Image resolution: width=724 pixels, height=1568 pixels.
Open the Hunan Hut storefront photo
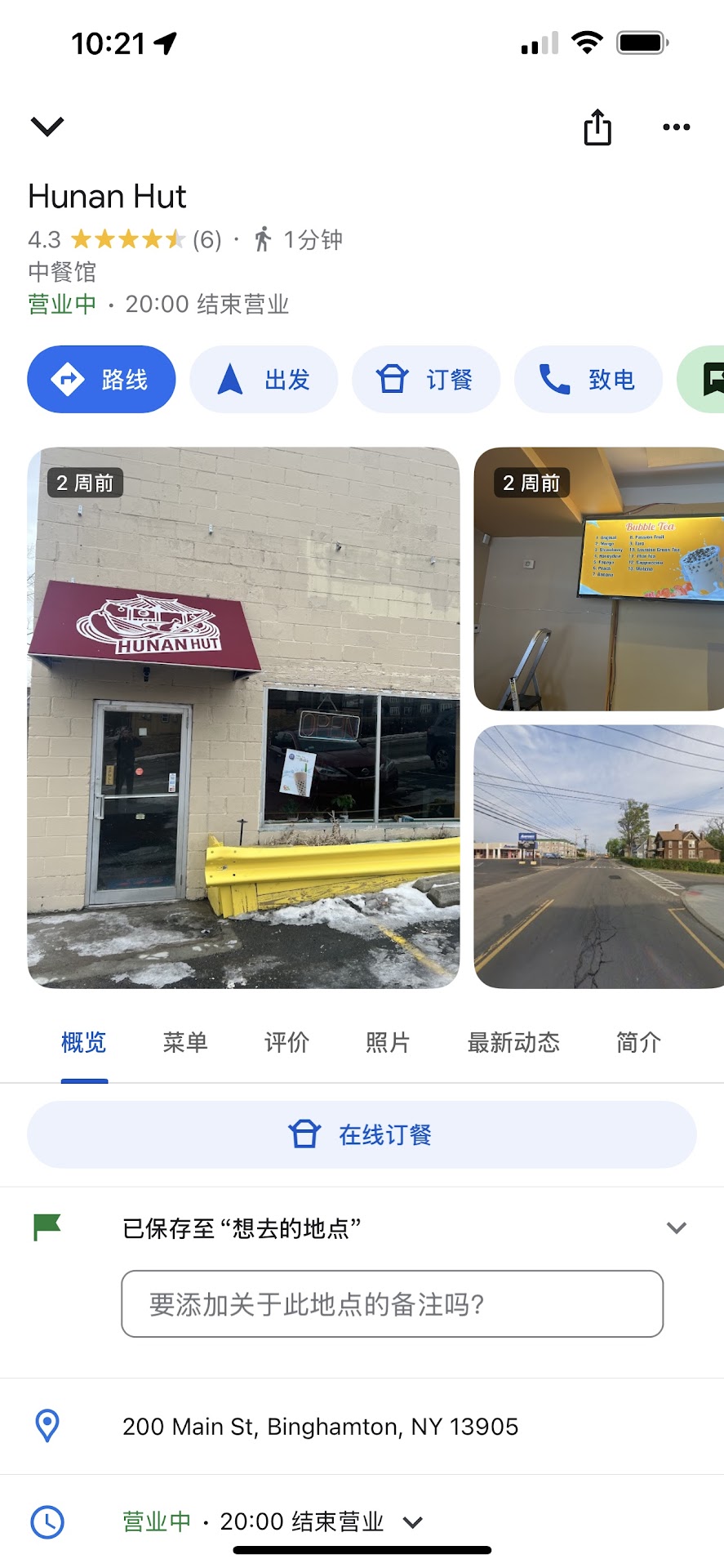point(243,717)
